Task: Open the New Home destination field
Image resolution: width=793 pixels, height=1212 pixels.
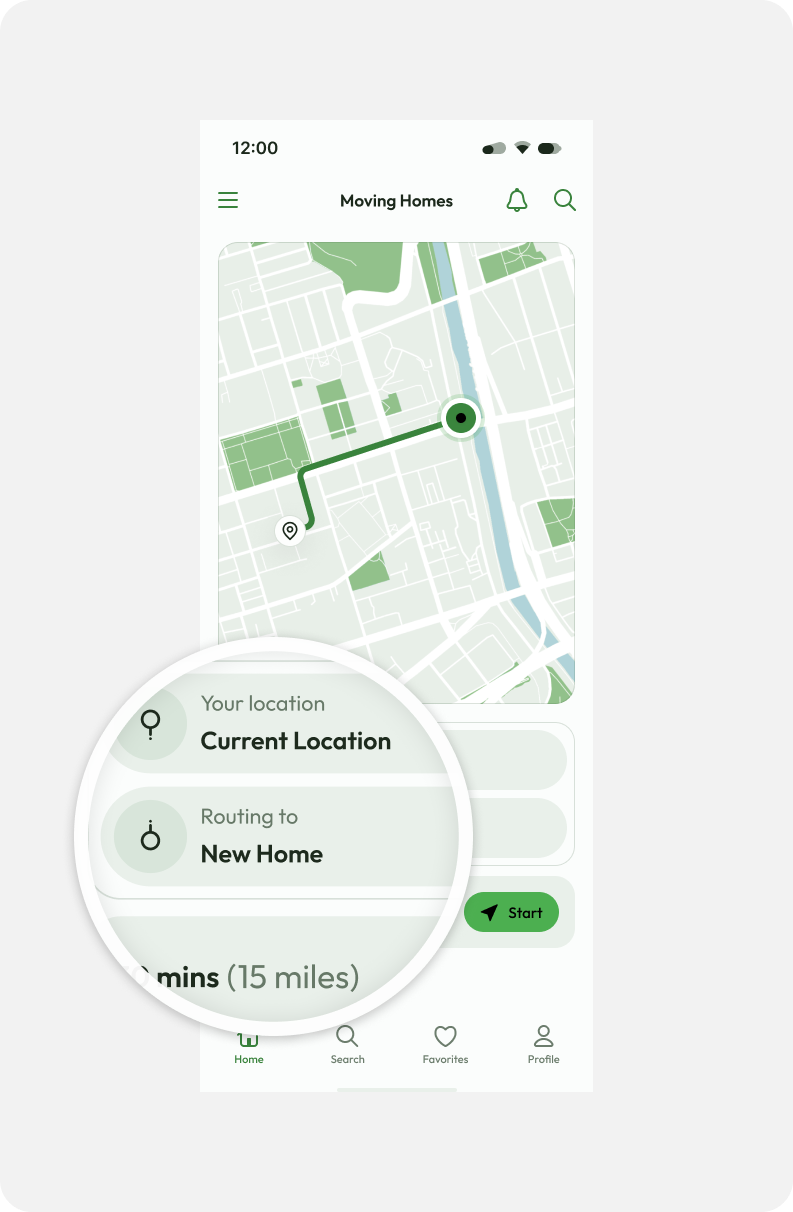Action: coord(262,853)
